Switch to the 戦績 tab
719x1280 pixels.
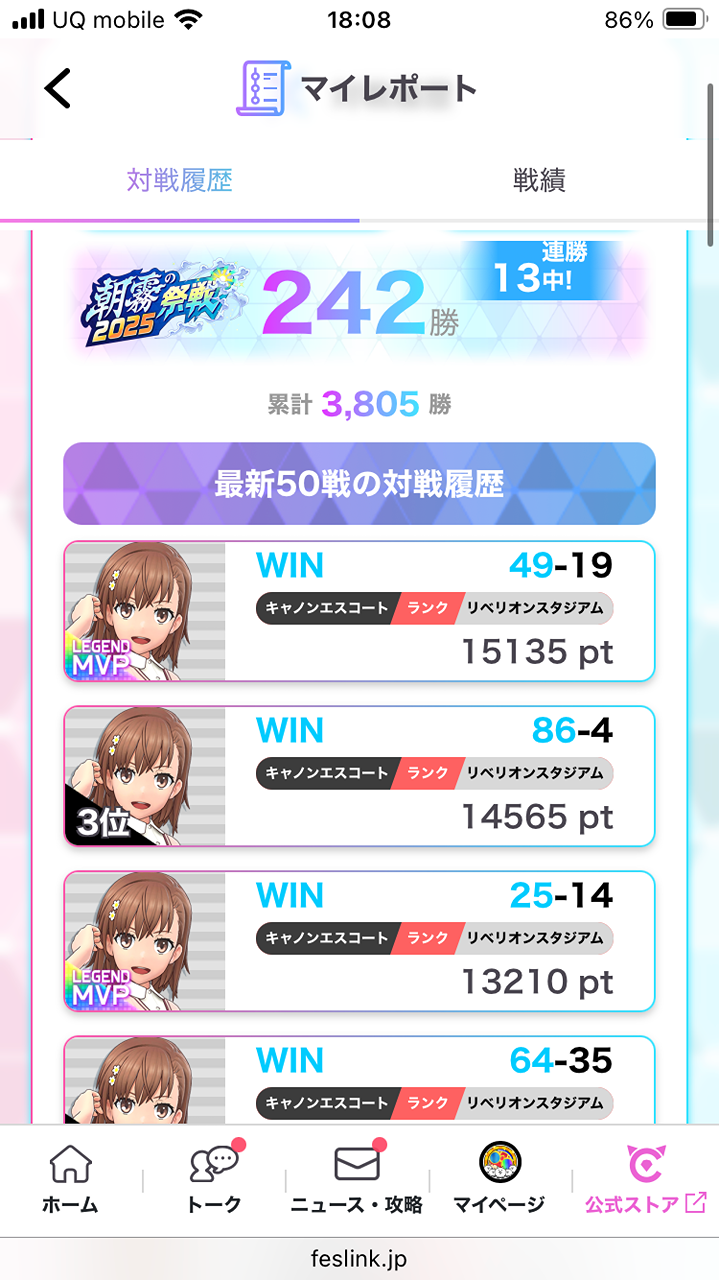[539, 180]
